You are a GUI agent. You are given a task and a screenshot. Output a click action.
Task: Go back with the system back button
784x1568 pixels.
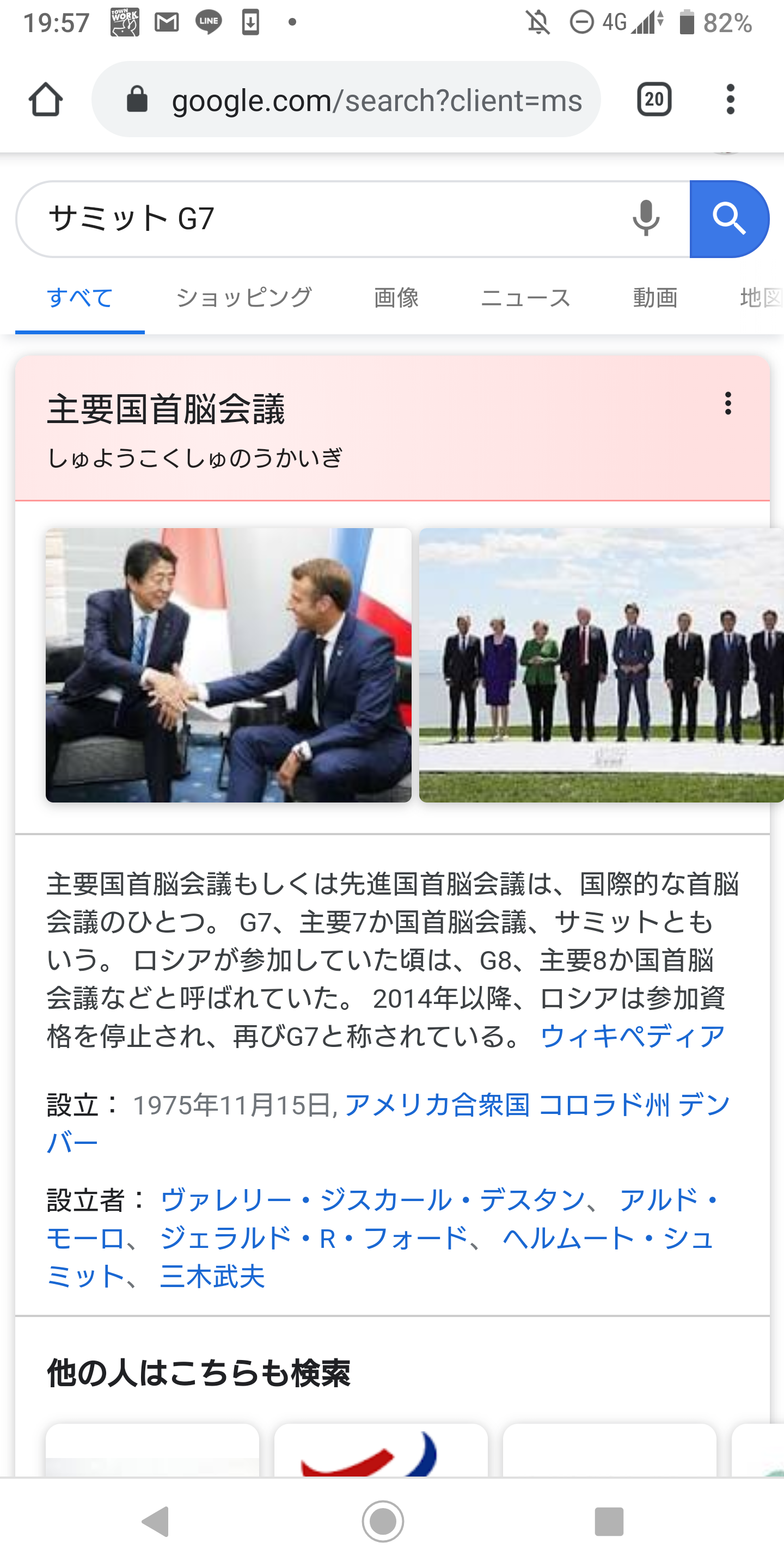(156, 1522)
